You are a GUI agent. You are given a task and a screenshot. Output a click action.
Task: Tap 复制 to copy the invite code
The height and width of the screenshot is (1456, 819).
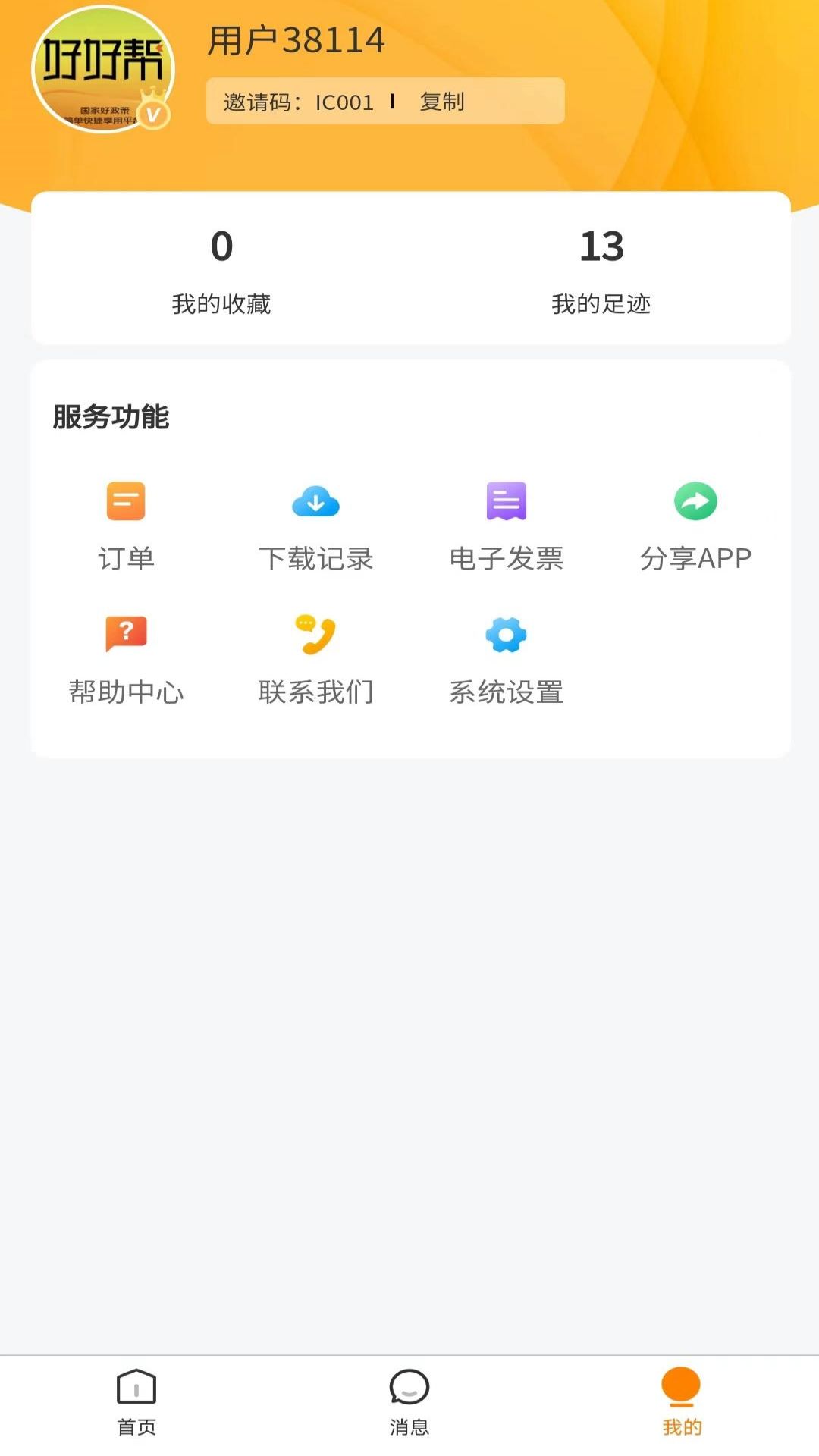pyautogui.click(x=443, y=101)
